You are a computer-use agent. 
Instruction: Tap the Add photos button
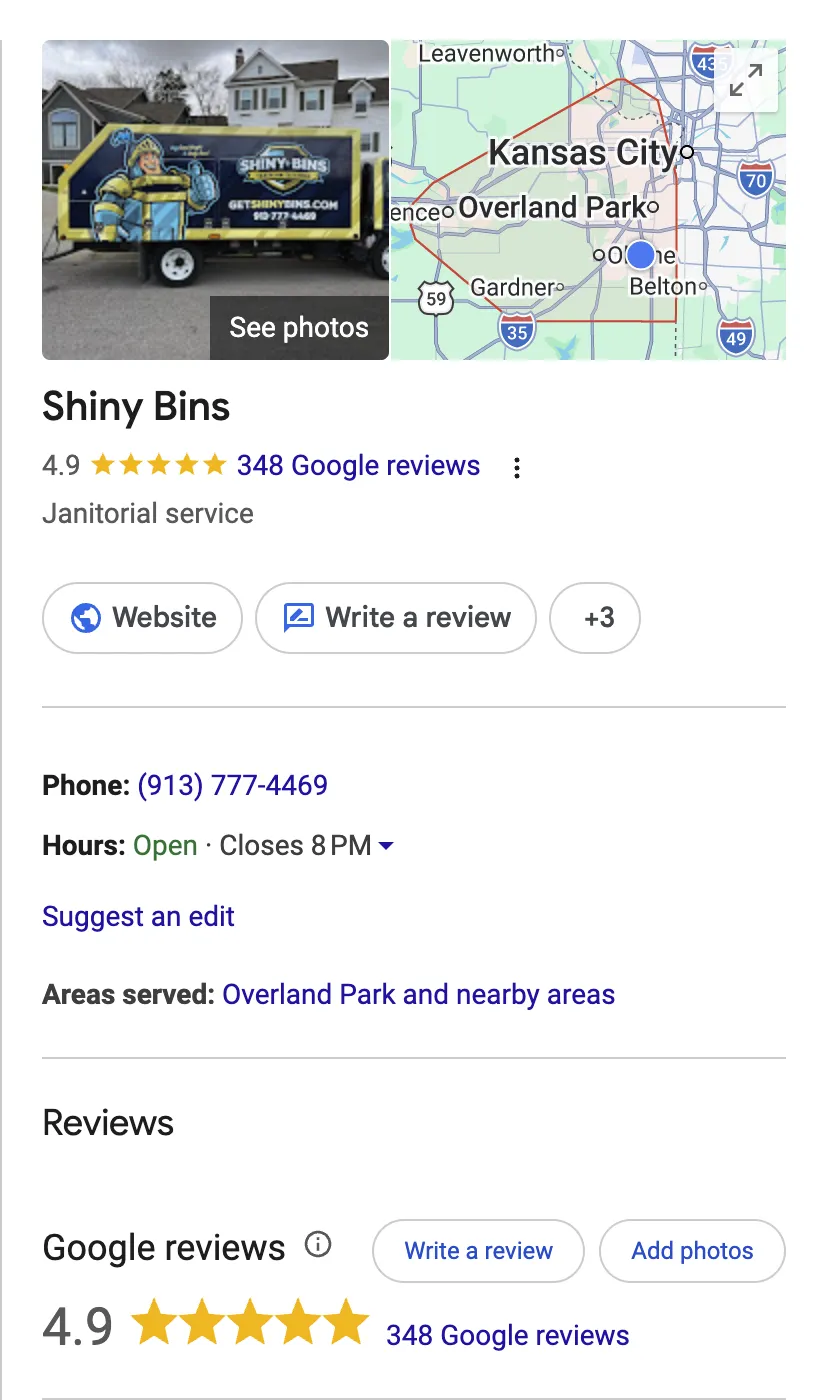[x=692, y=1251]
